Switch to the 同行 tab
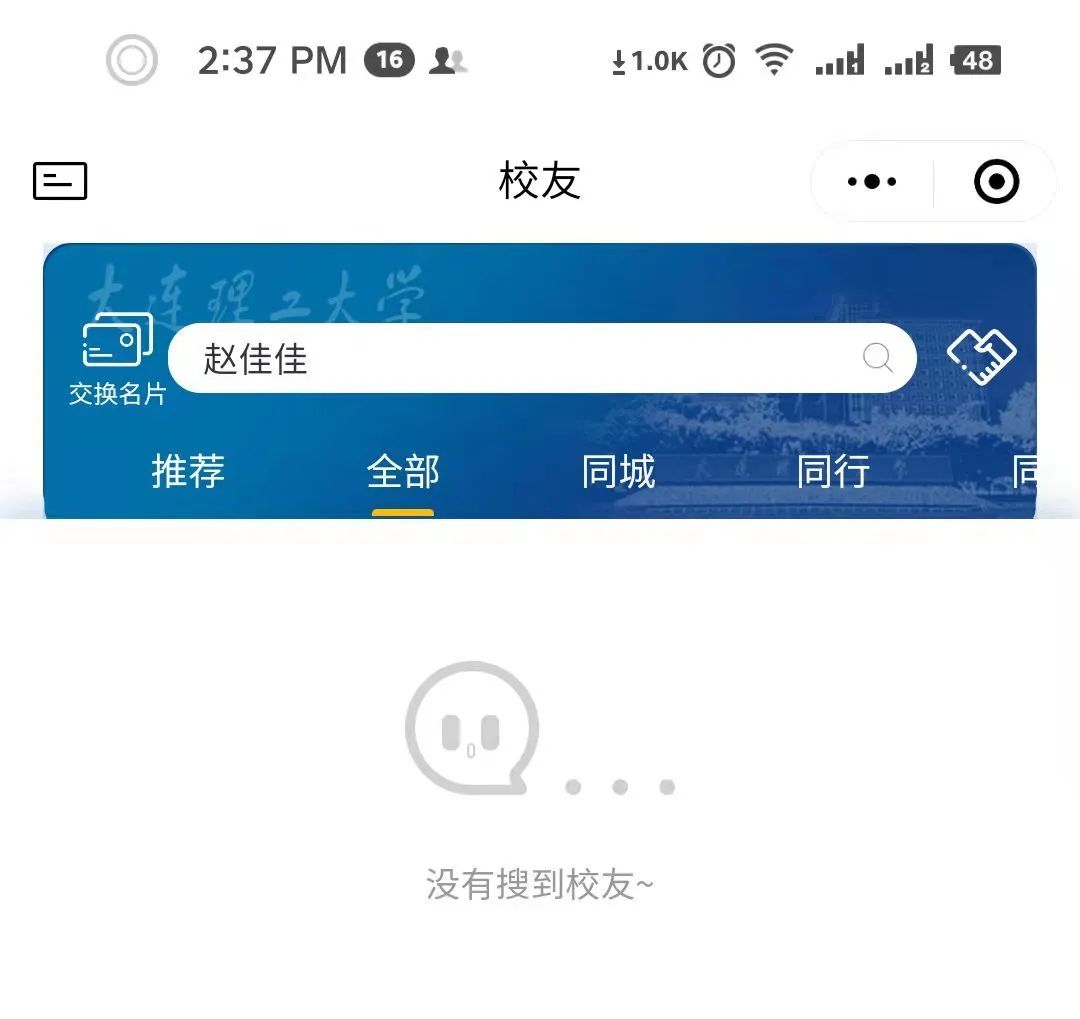Image resolution: width=1080 pixels, height=1019 pixels. coord(833,471)
